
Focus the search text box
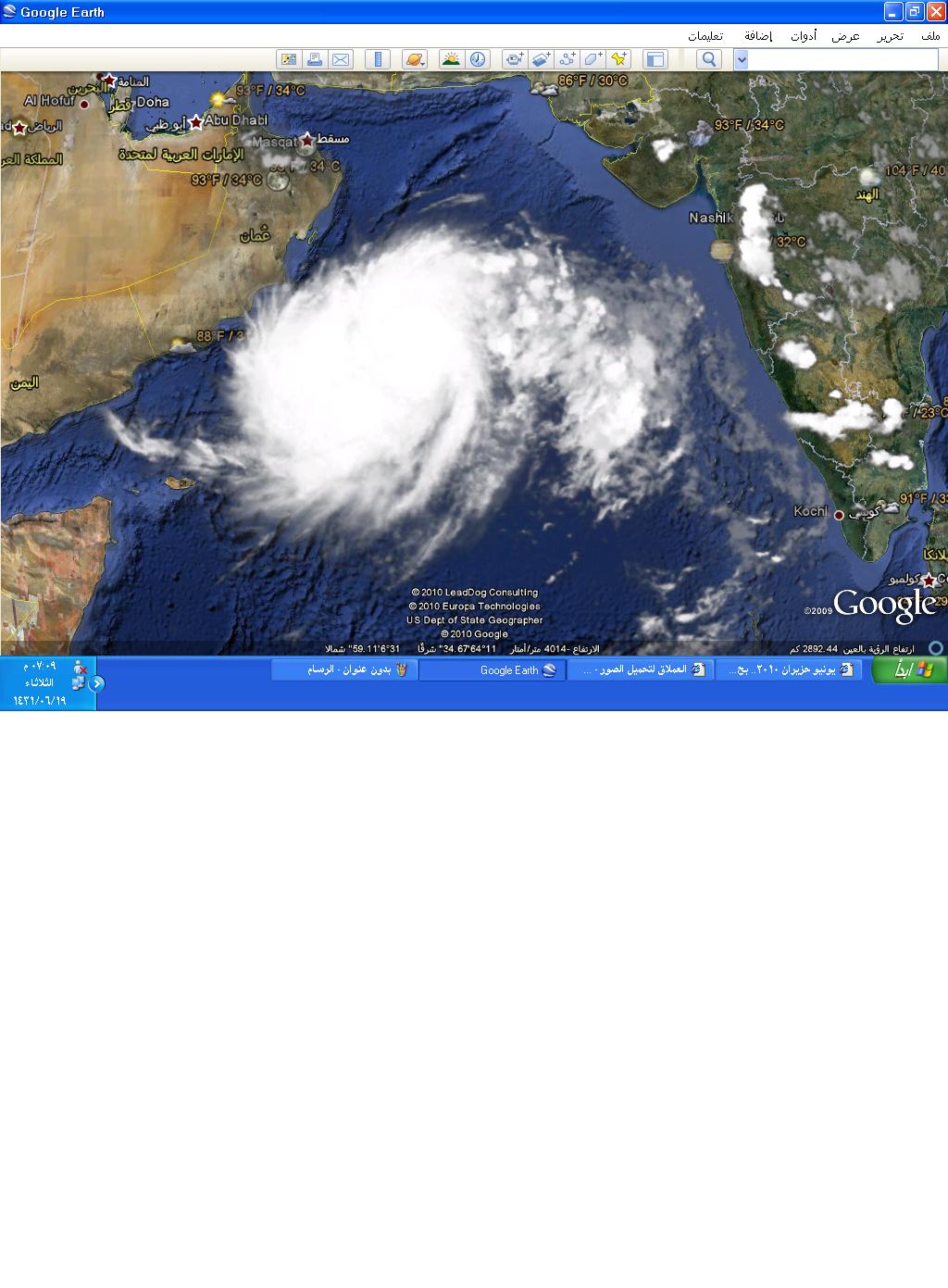842,59
